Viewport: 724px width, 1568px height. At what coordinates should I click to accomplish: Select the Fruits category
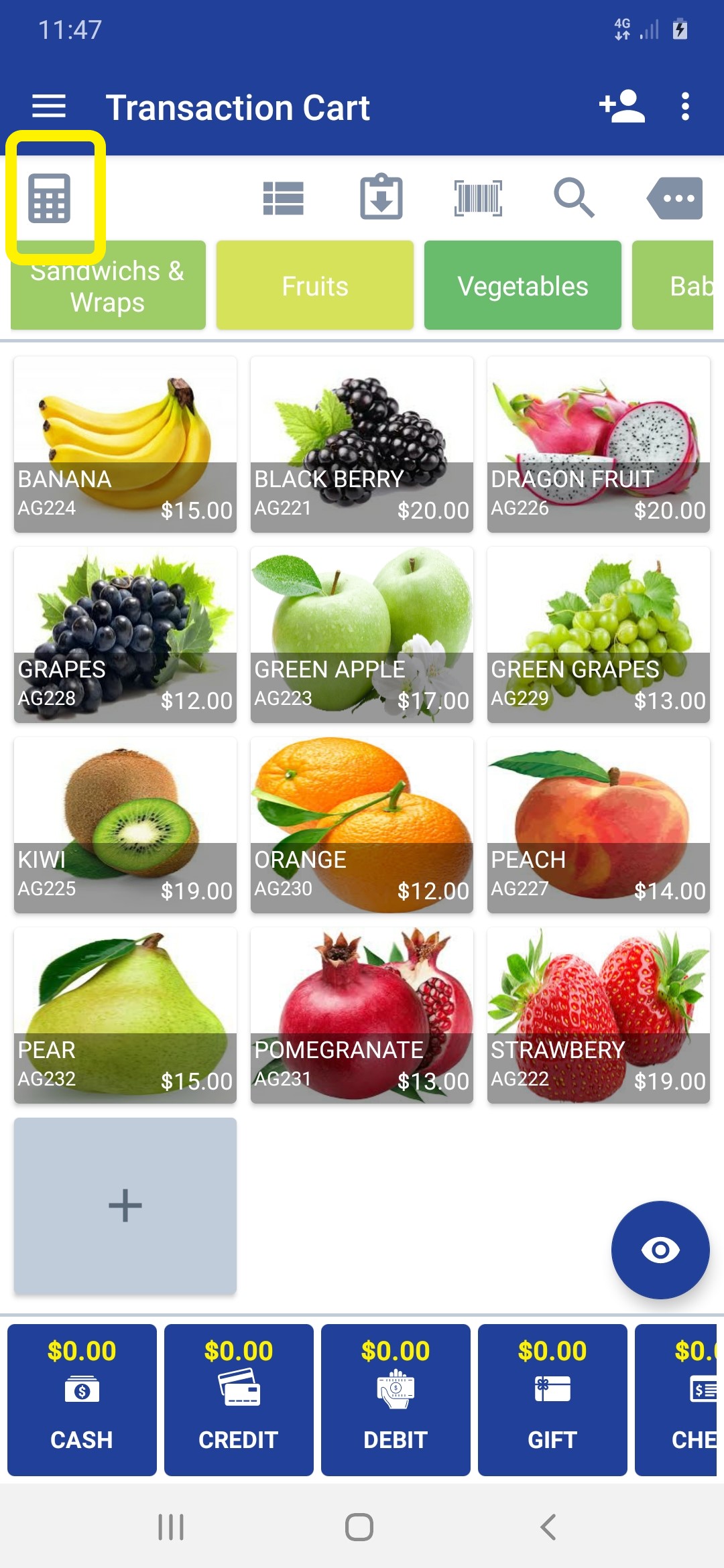(315, 286)
